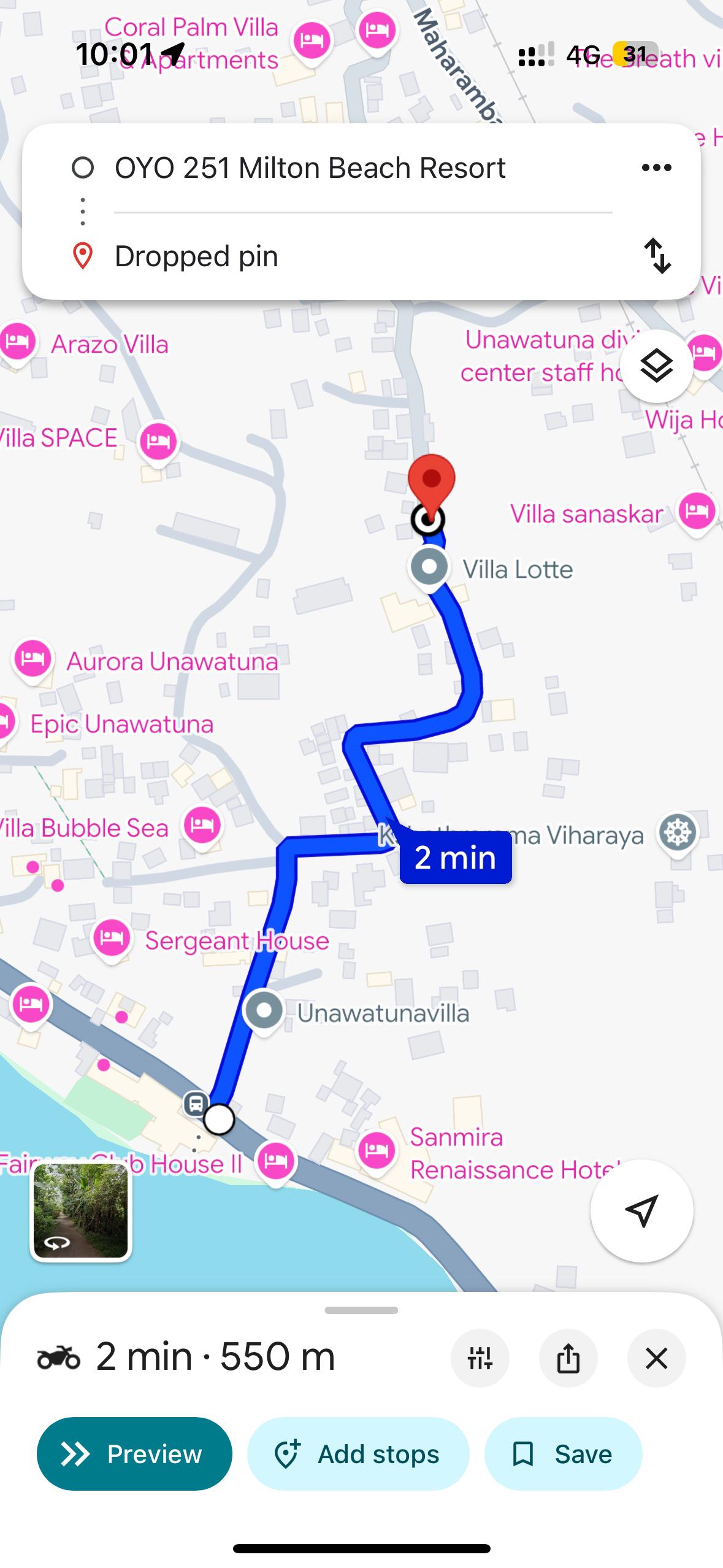Tap the 2 min route time label

[x=454, y=858]
